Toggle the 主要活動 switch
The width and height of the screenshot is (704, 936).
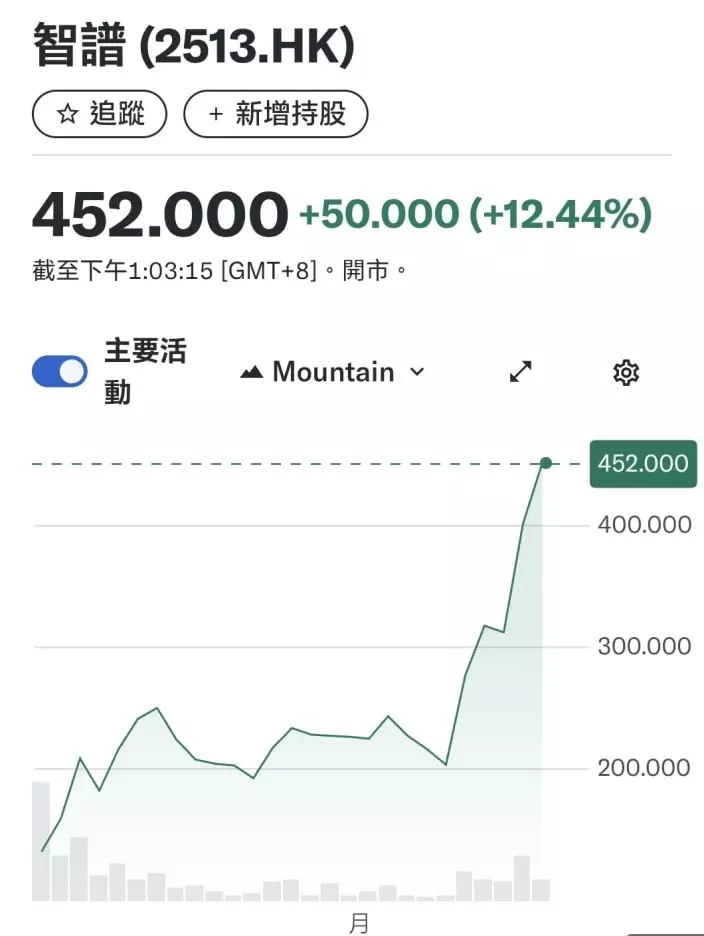click(60, 372)
